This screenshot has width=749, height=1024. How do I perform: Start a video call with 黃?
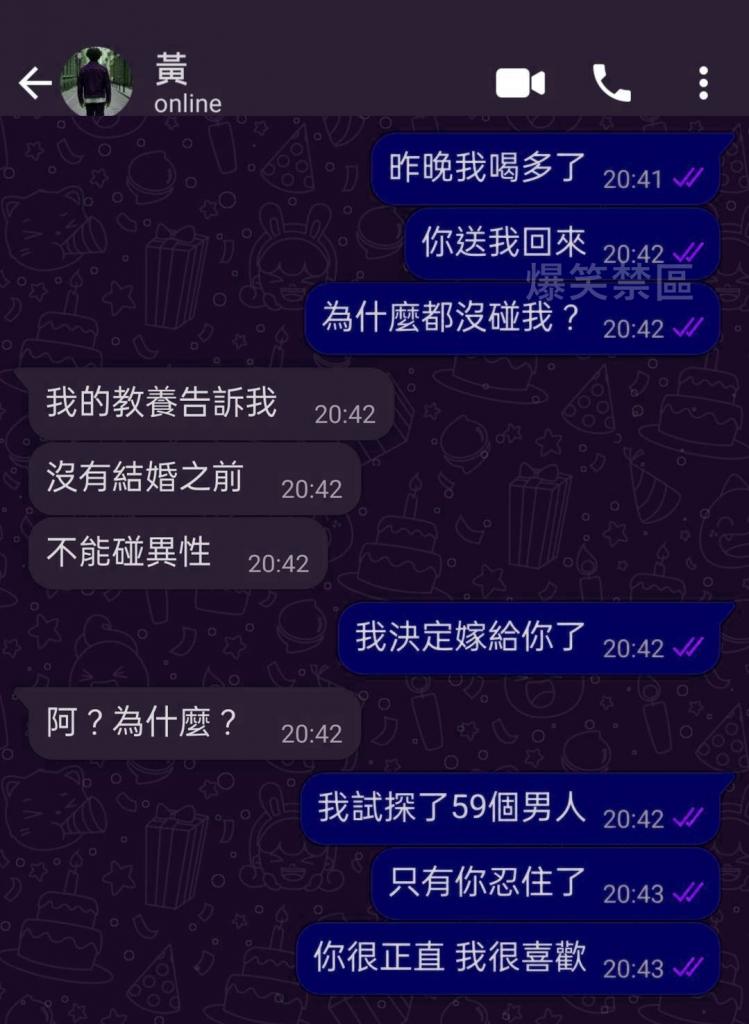520,83
